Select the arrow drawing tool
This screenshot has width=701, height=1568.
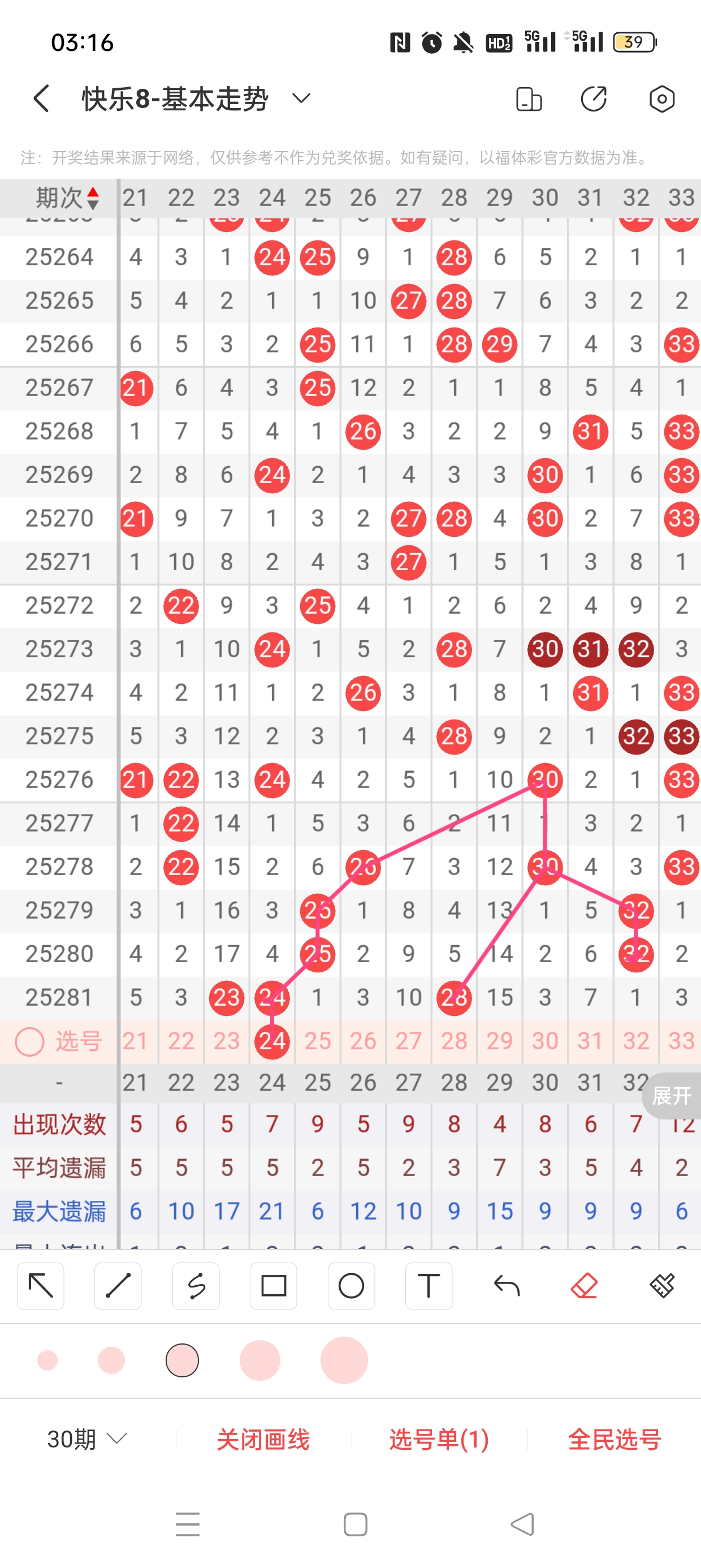[x=41, y=1286]
